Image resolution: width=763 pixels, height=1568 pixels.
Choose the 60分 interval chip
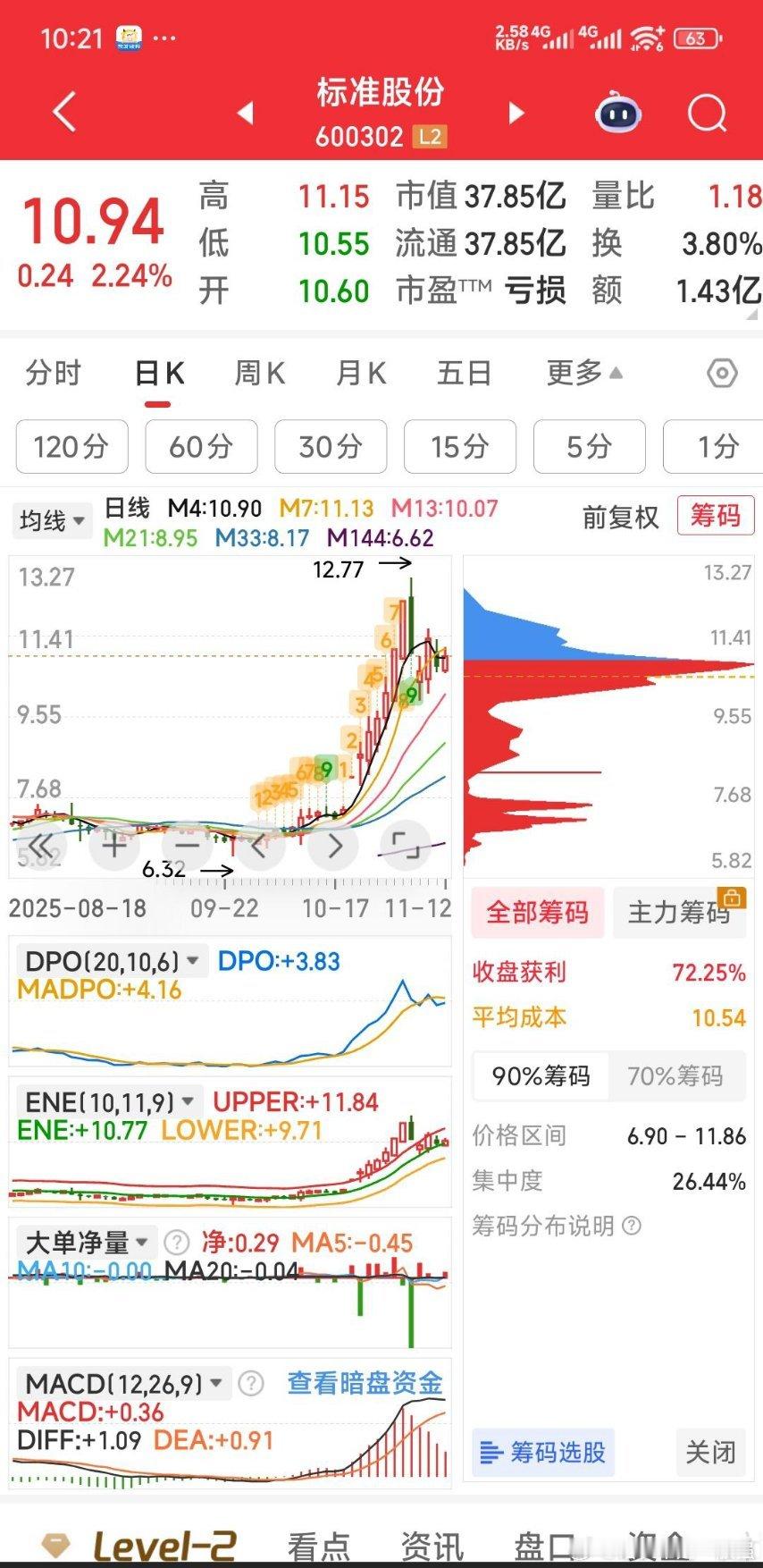pos(201,446)
